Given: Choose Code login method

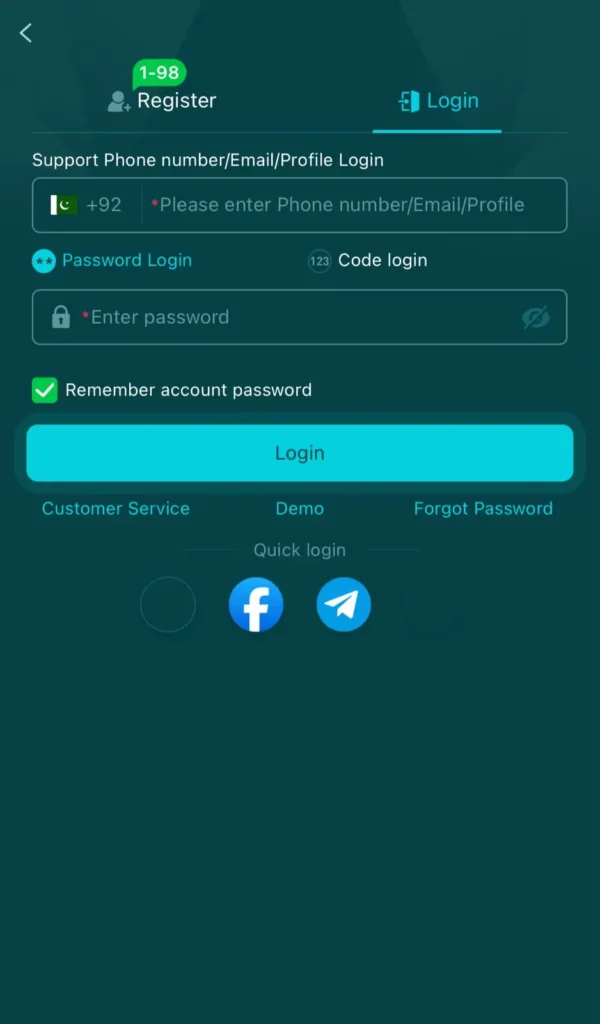Looking at the screenshot, I should [x=368, y=261].
